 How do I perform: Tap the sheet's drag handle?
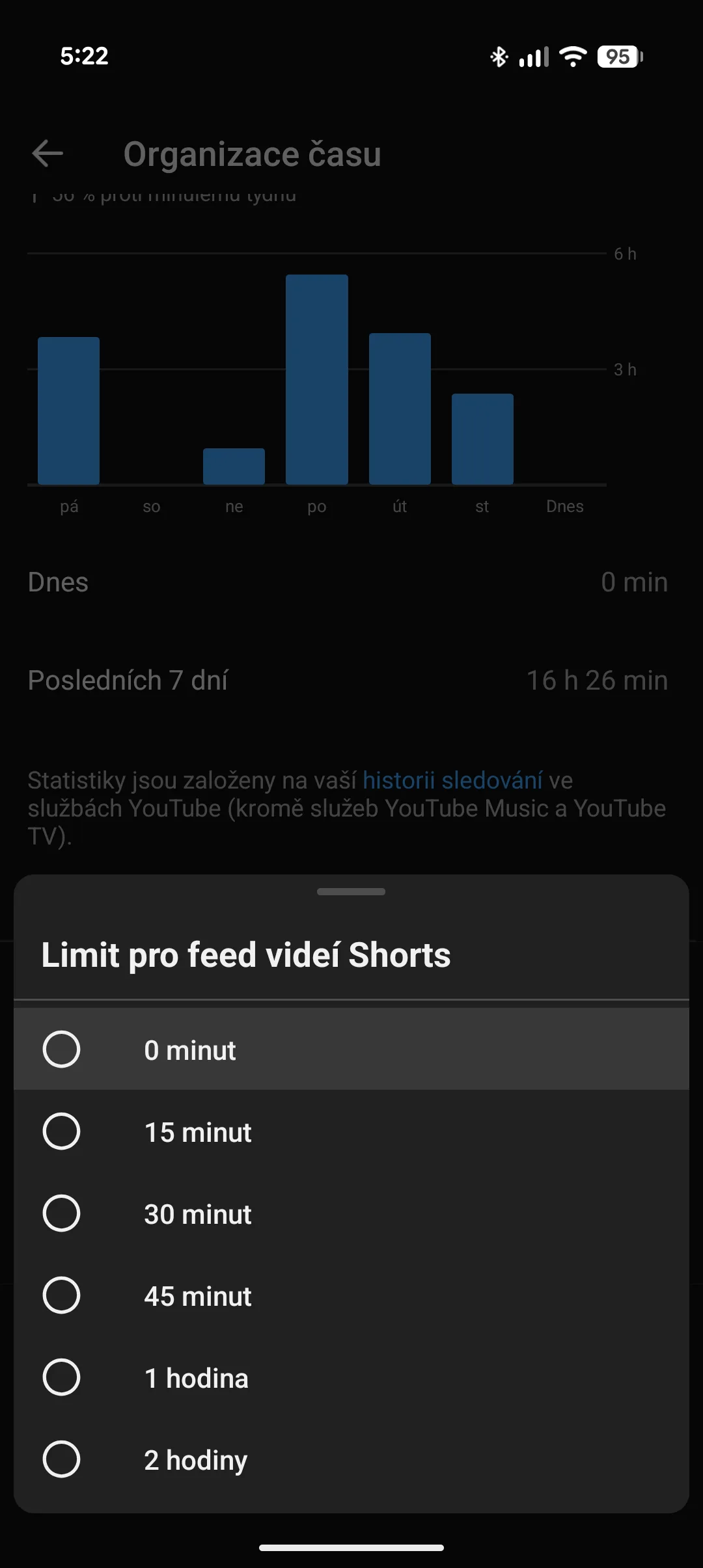click(x=351, y=892)
